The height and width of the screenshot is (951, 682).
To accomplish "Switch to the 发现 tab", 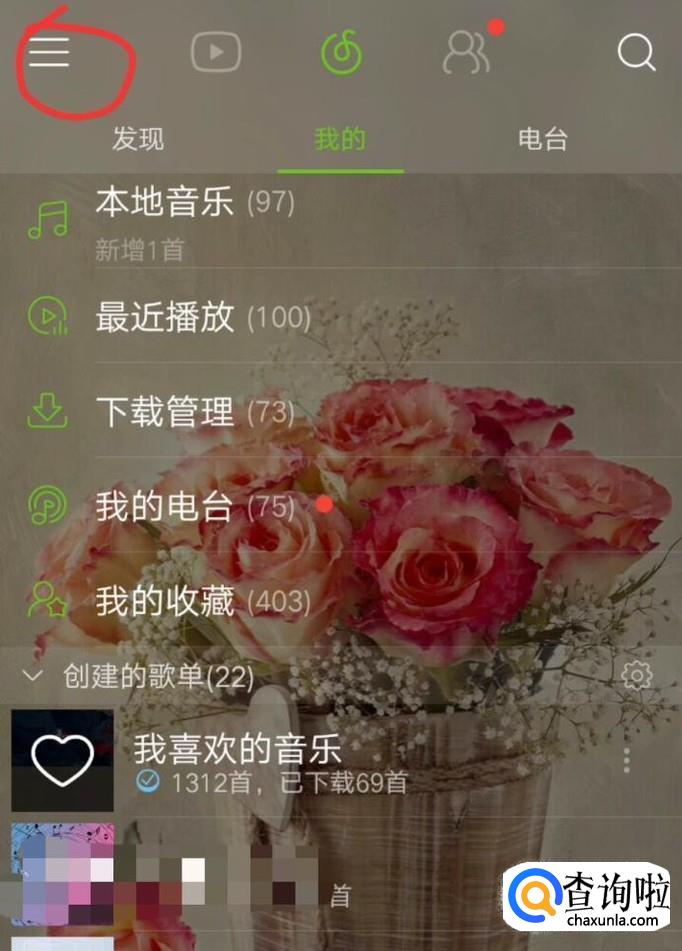I will (x=138, y=139).
